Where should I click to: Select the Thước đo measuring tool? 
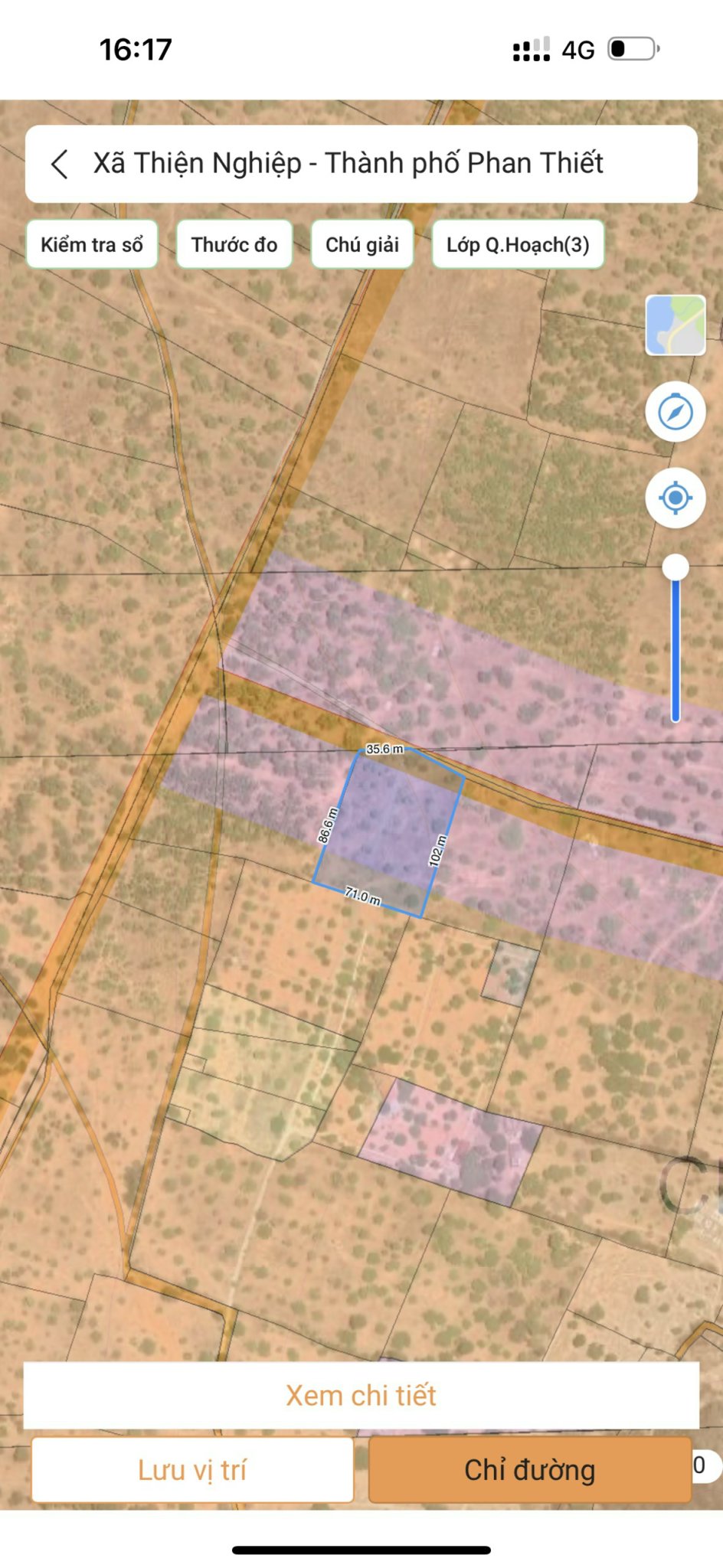pyautogui.click(x=234, y=244)
